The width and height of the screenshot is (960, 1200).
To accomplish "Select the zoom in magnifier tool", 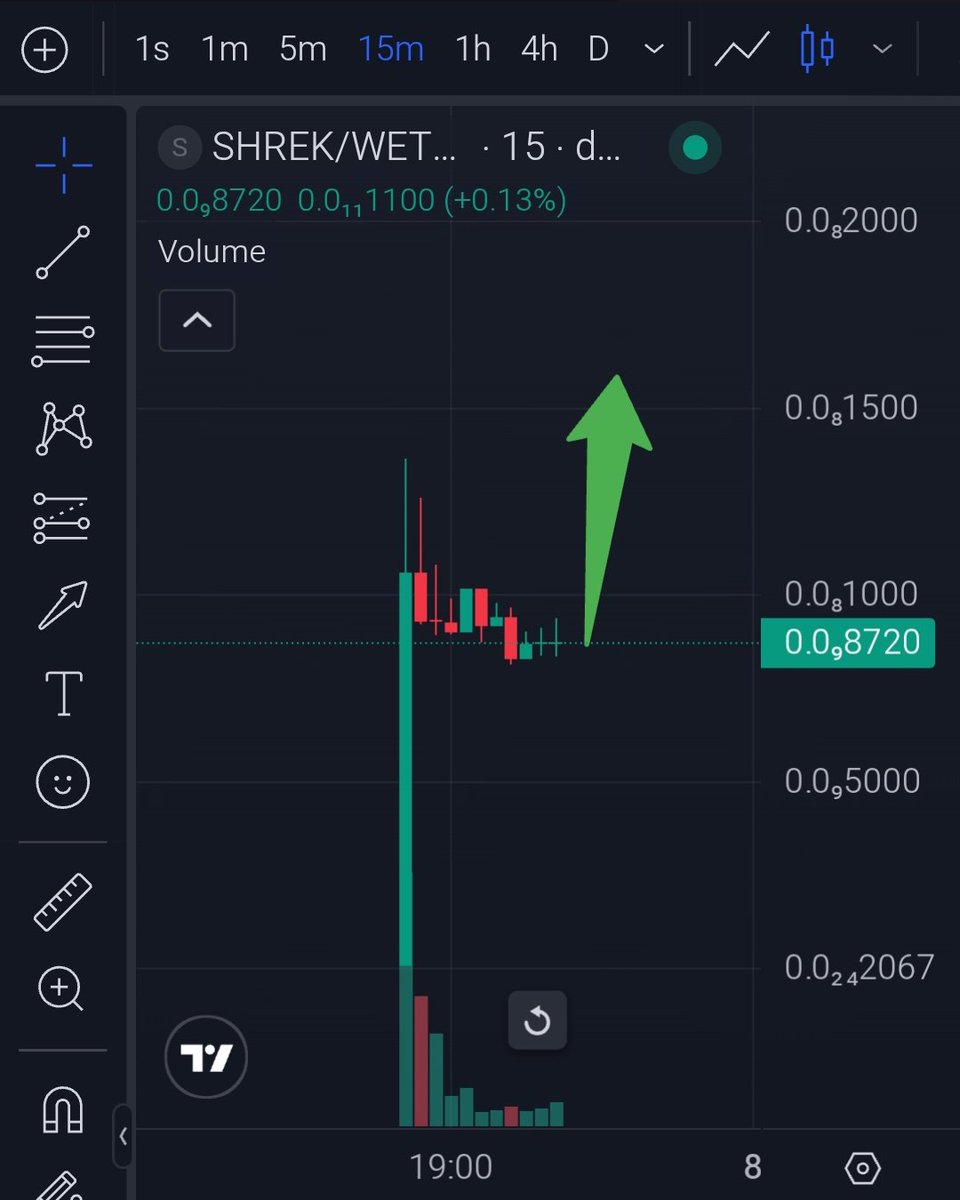I will [62, 989].
